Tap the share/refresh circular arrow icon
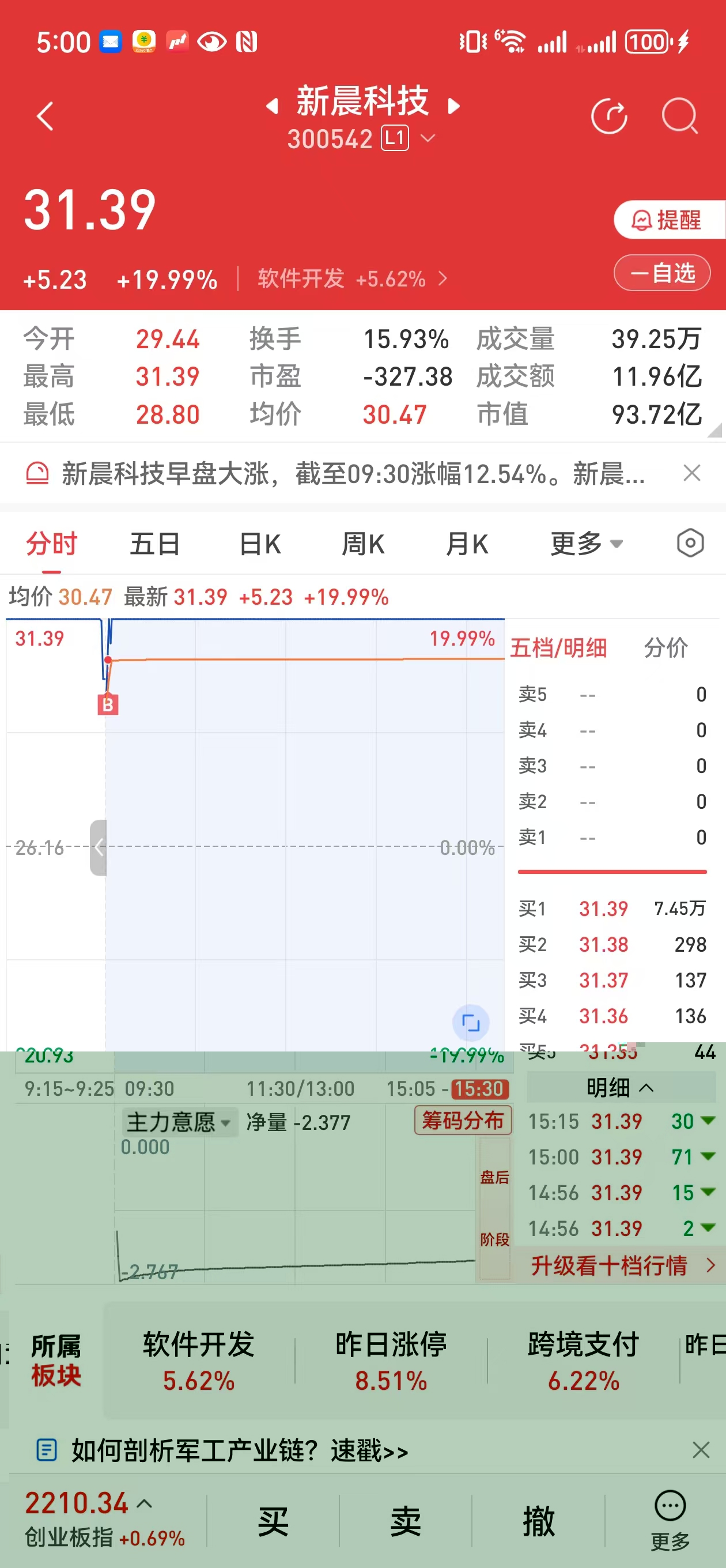 pos(608,116)
